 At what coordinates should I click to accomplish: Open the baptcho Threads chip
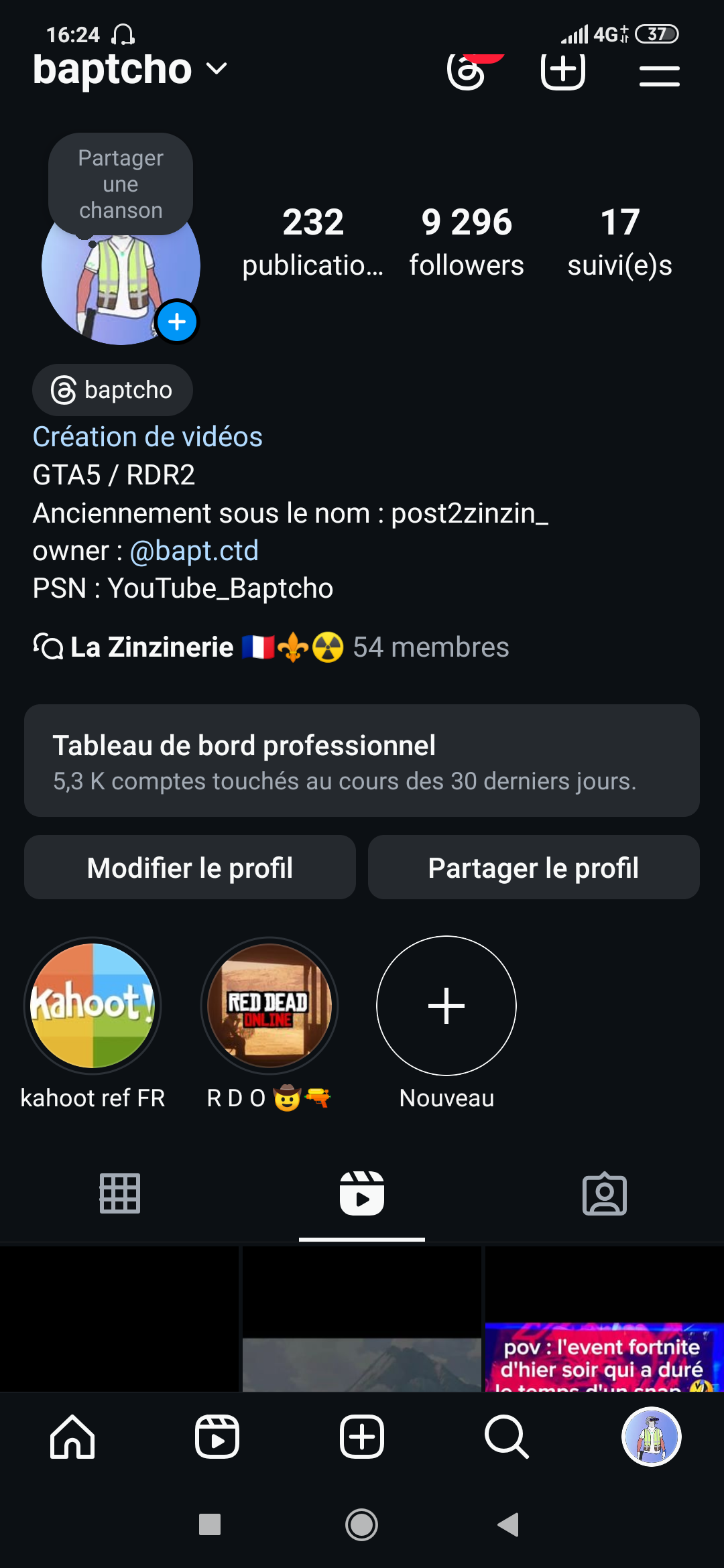(x=113, y=390)
